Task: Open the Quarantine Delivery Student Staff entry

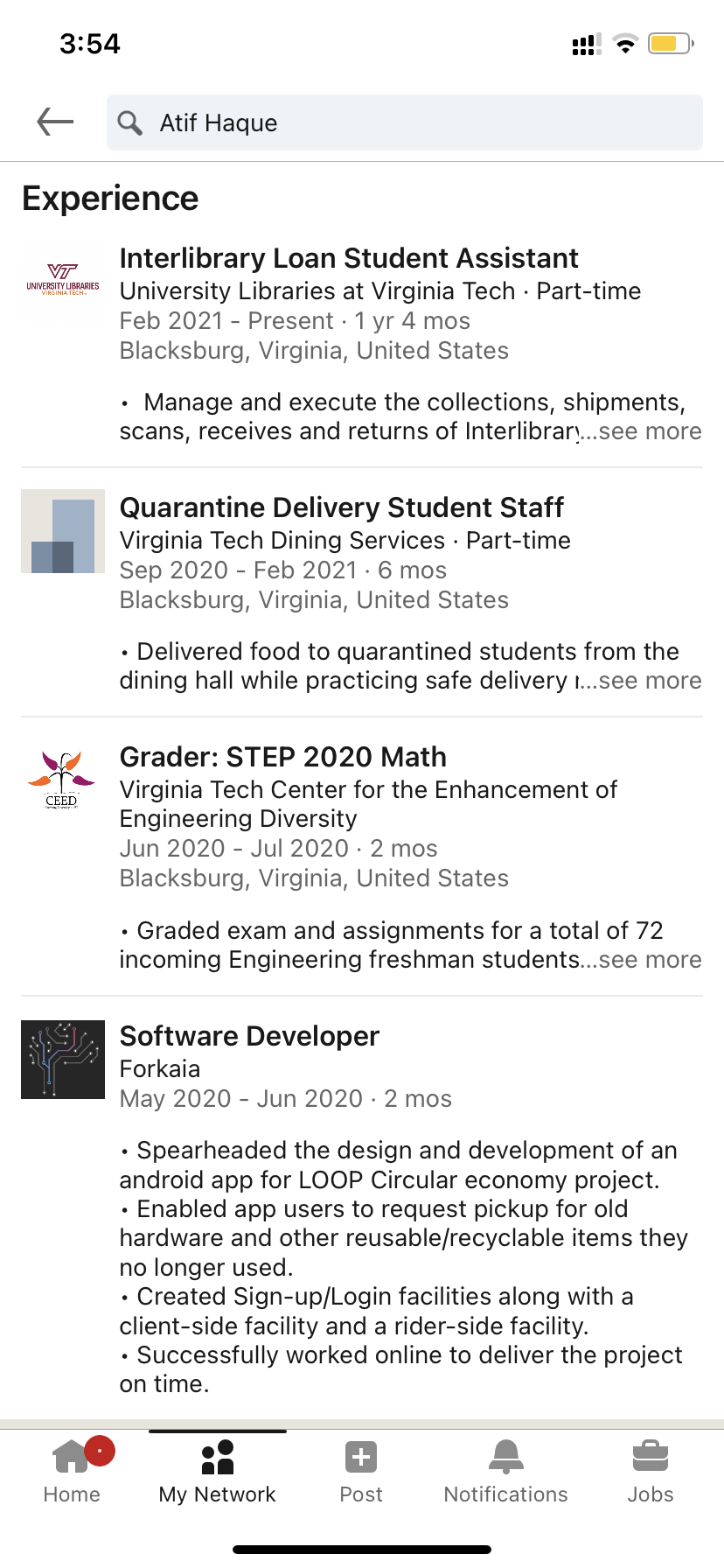Action: coord(341,508)
